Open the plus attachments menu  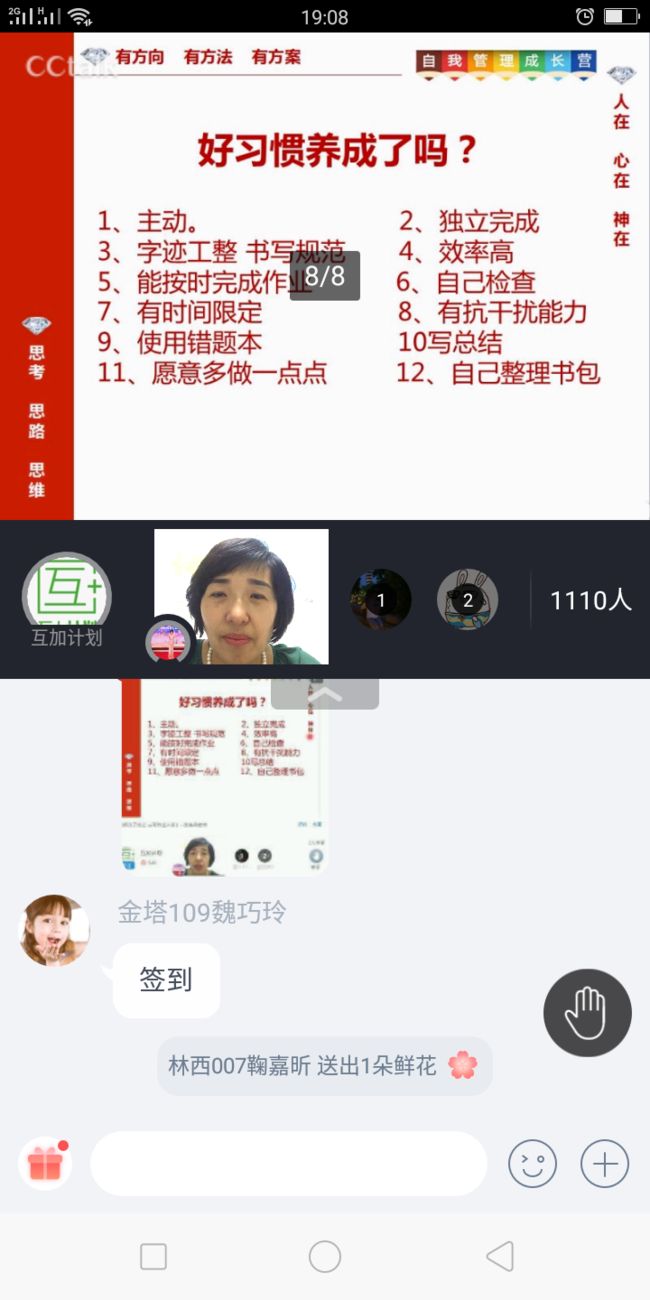coord(605,1164)
